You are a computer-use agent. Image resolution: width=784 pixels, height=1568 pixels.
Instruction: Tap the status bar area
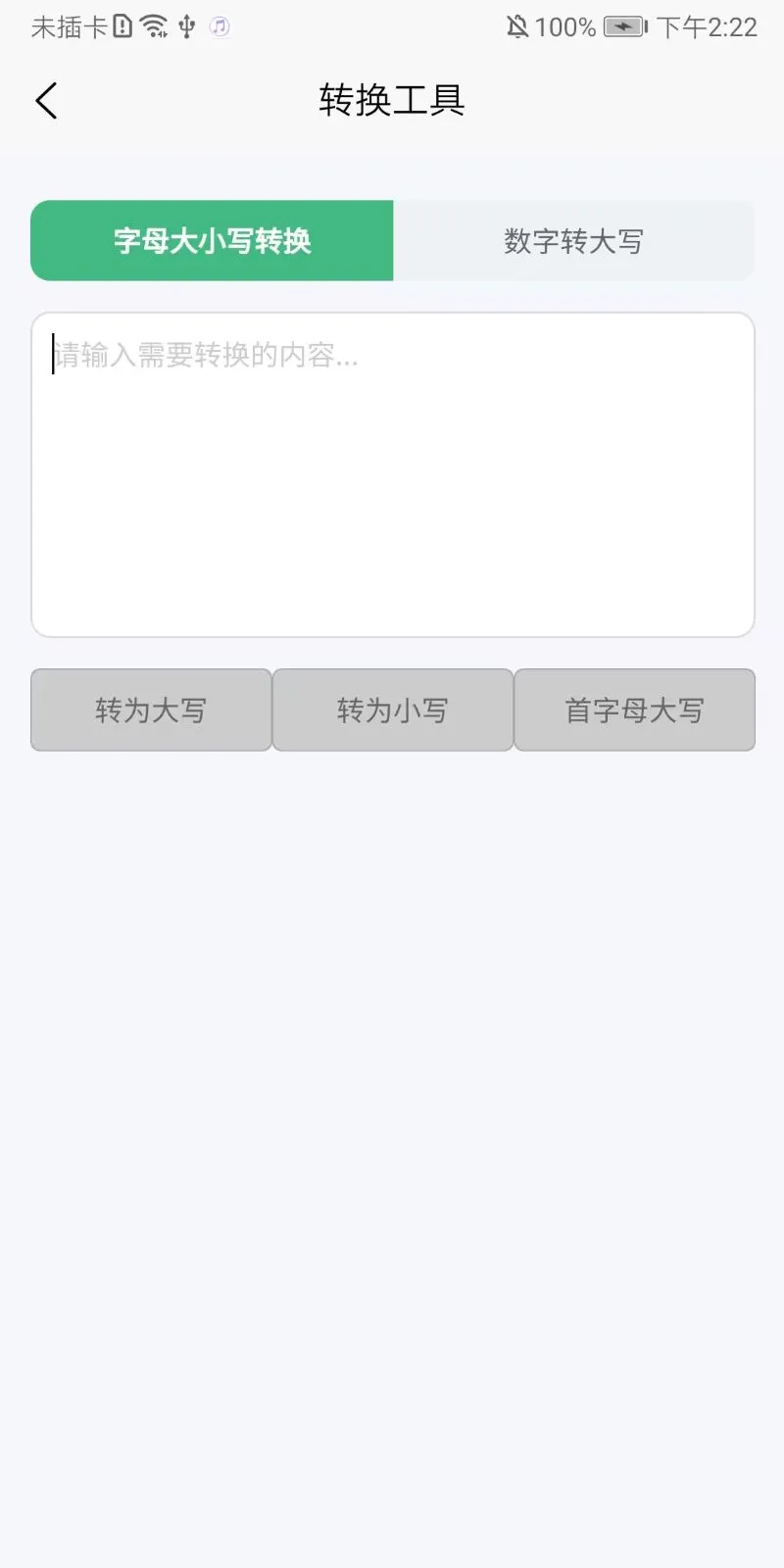click(392, 26)
